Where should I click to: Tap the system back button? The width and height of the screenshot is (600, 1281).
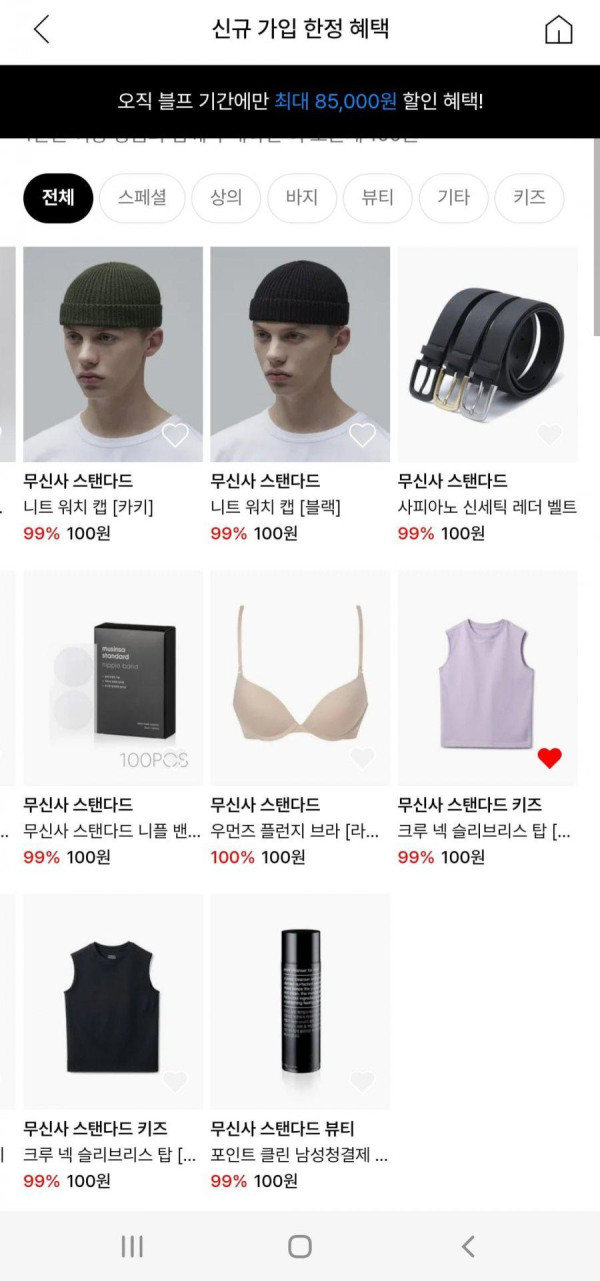[467, 1246]
